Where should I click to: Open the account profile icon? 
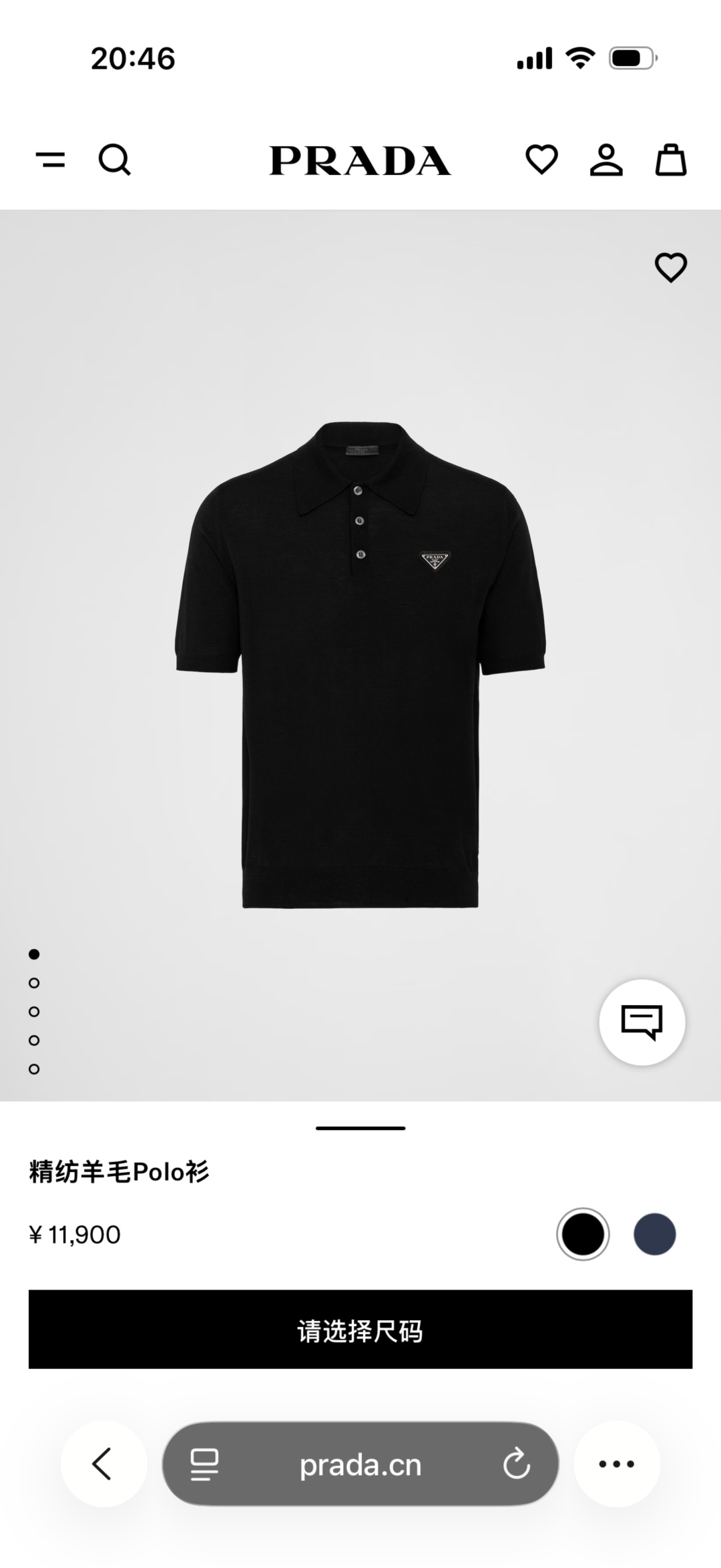606,160
